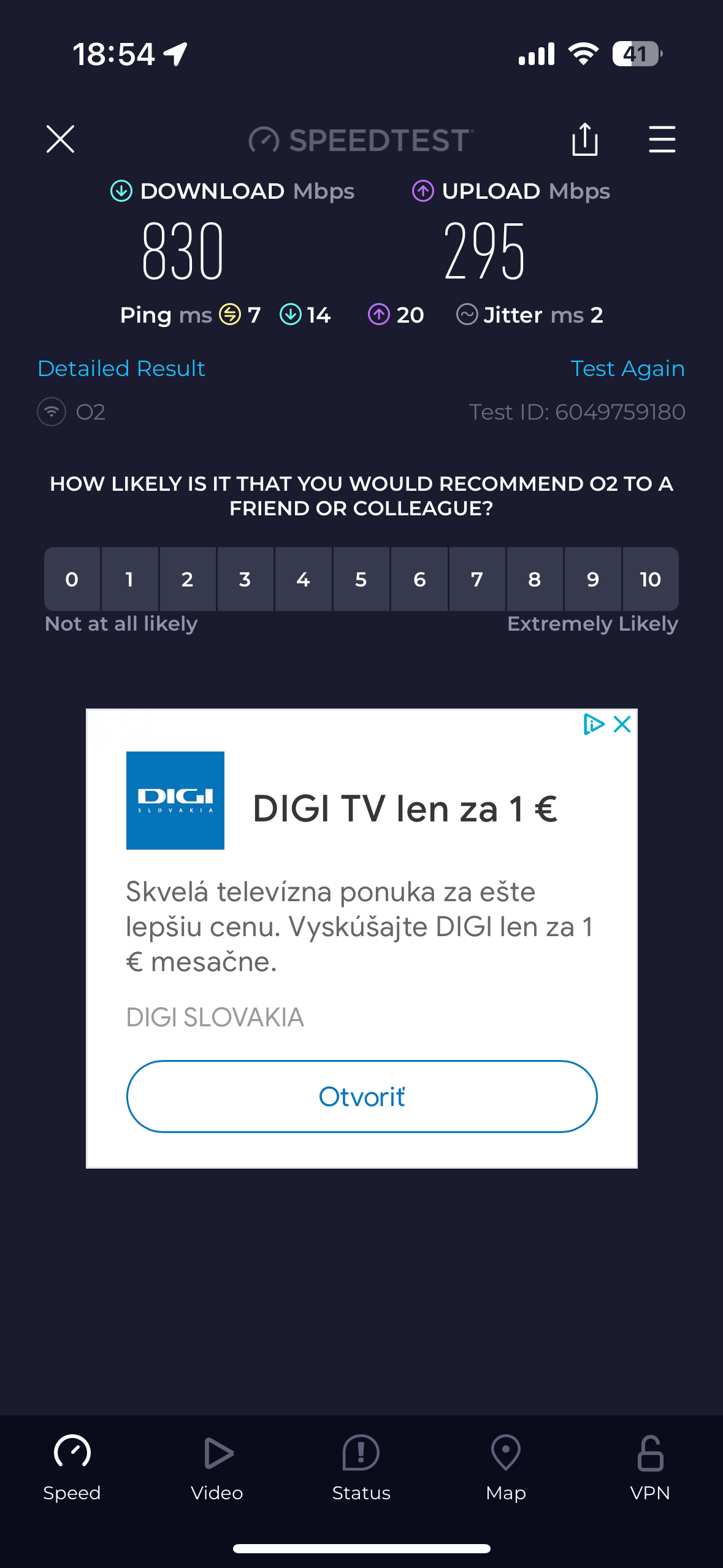Screen dimensions: 723x1568
Task: Open the AdChoices info icon
Action: coord(593,724)
